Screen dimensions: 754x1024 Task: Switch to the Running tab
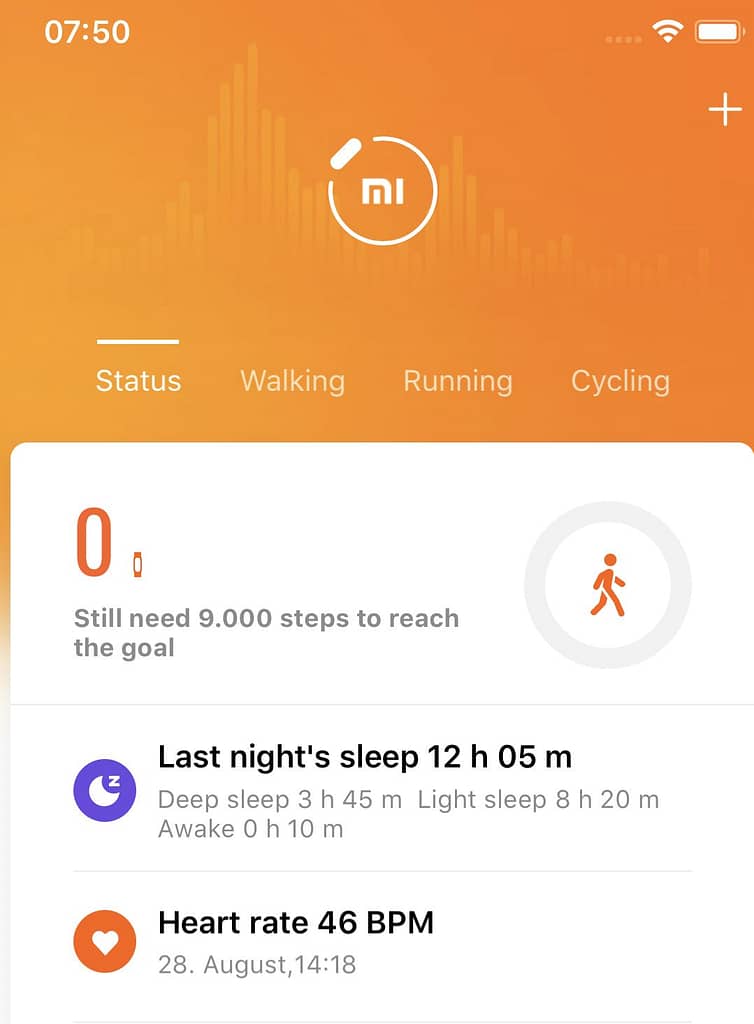point(457,381)
